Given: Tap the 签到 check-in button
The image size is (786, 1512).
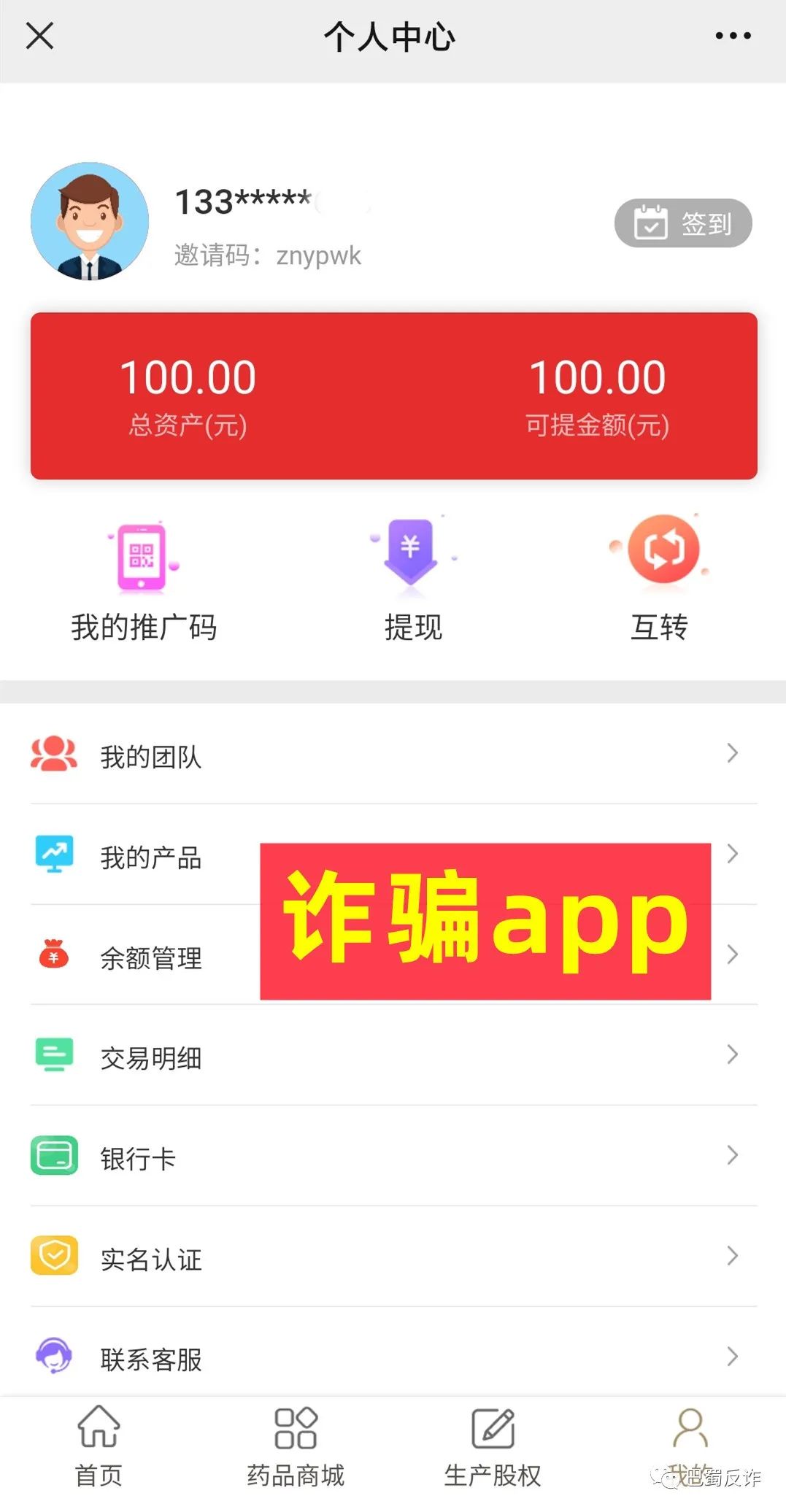Looking at the screenshot, I should (682, 223).
